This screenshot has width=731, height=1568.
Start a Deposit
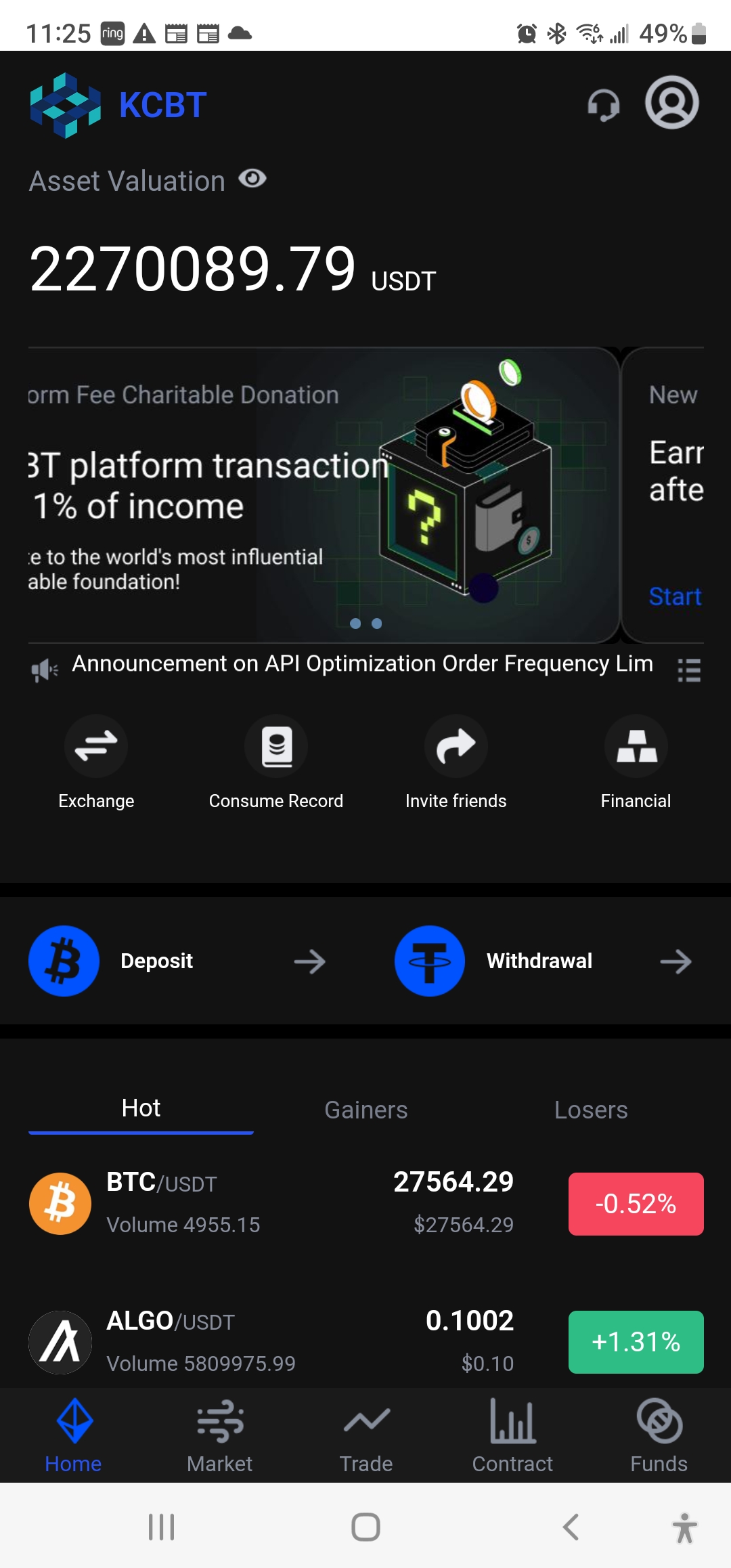pyautogui.click(x=177, y=961)
